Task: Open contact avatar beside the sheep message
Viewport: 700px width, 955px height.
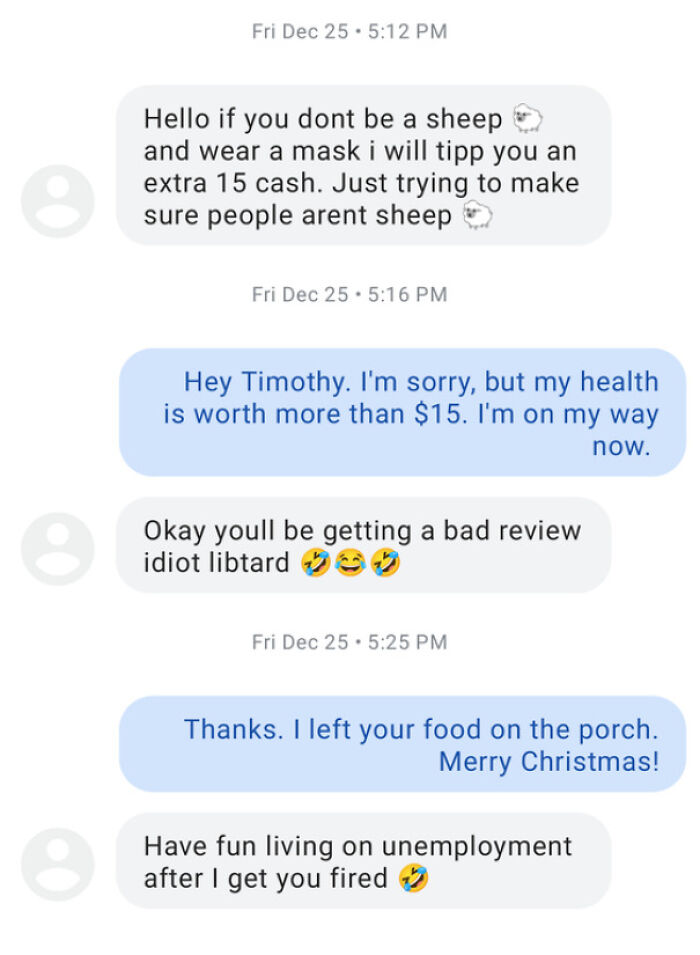Action: point(58,201)
